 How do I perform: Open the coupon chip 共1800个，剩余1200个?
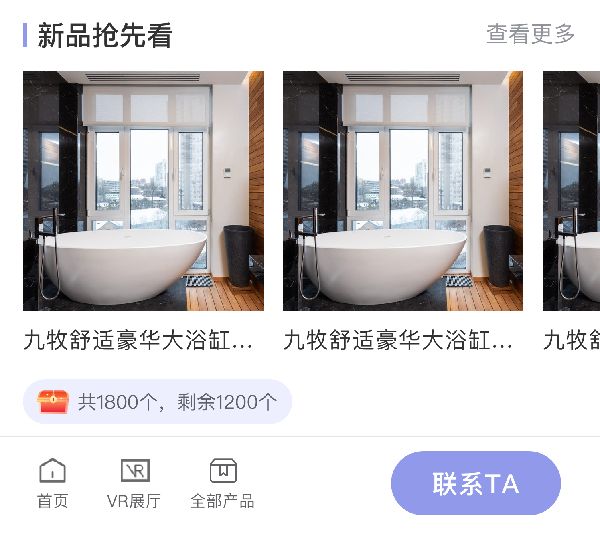click(x=157, y=402)
